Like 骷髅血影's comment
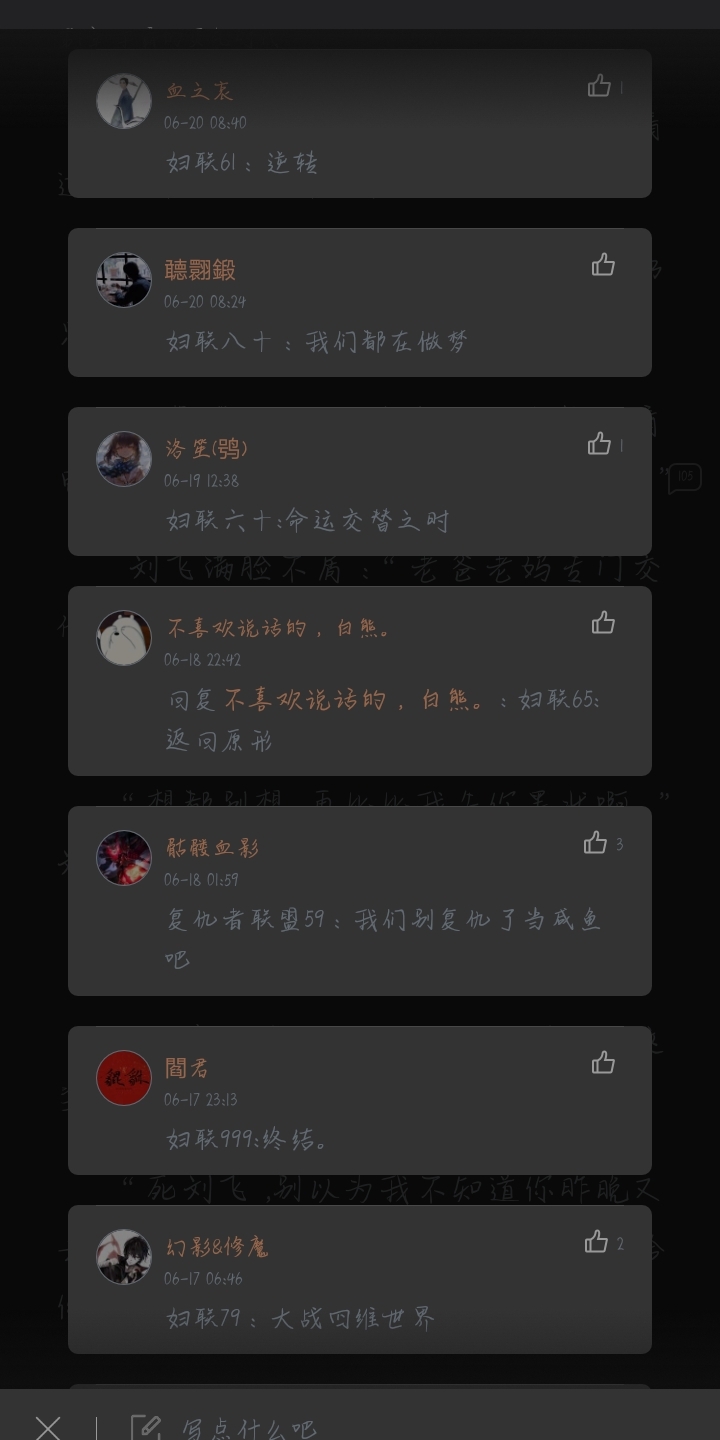 pos(596,843)
